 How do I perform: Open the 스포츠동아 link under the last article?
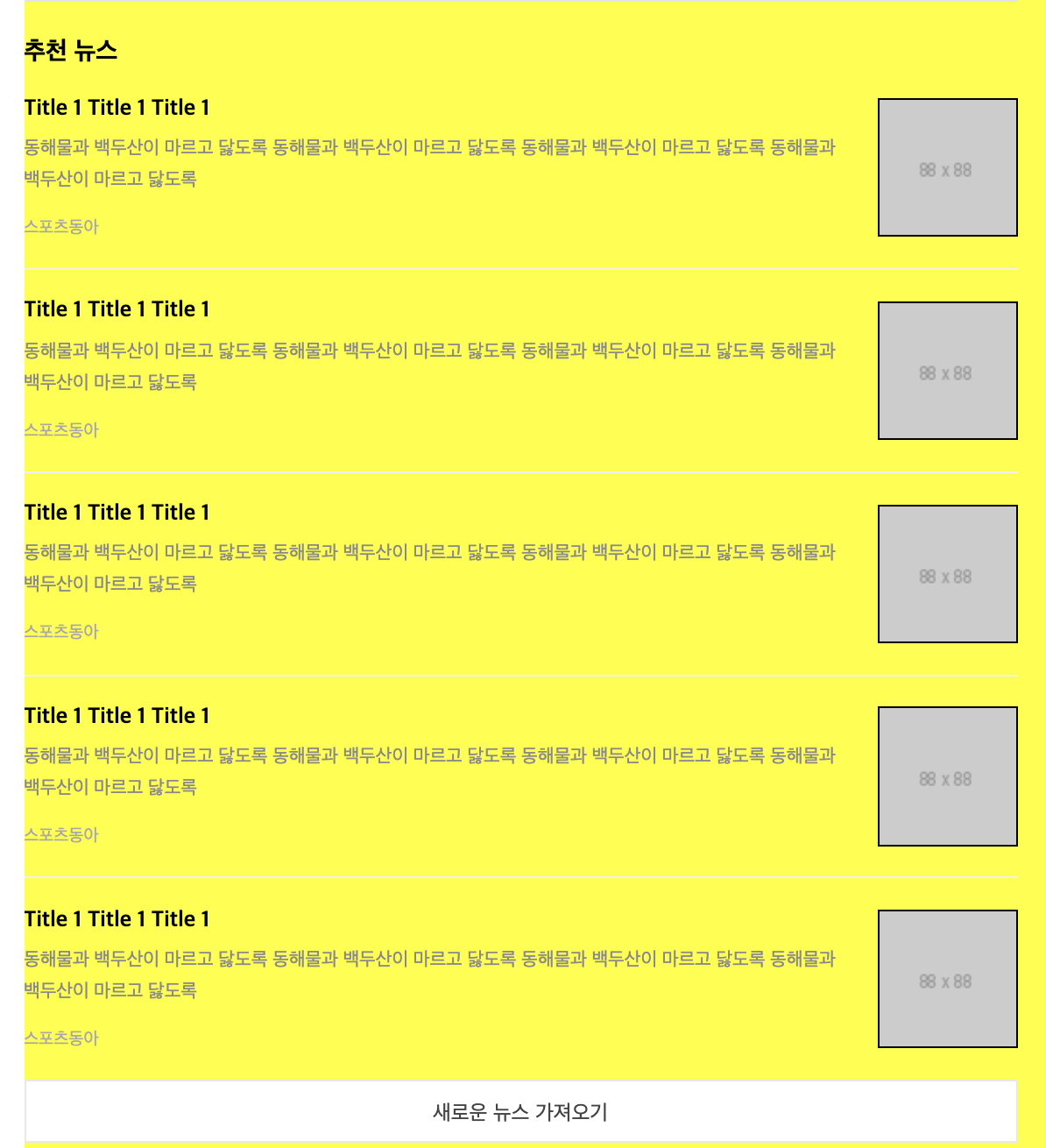[61, 1038]
